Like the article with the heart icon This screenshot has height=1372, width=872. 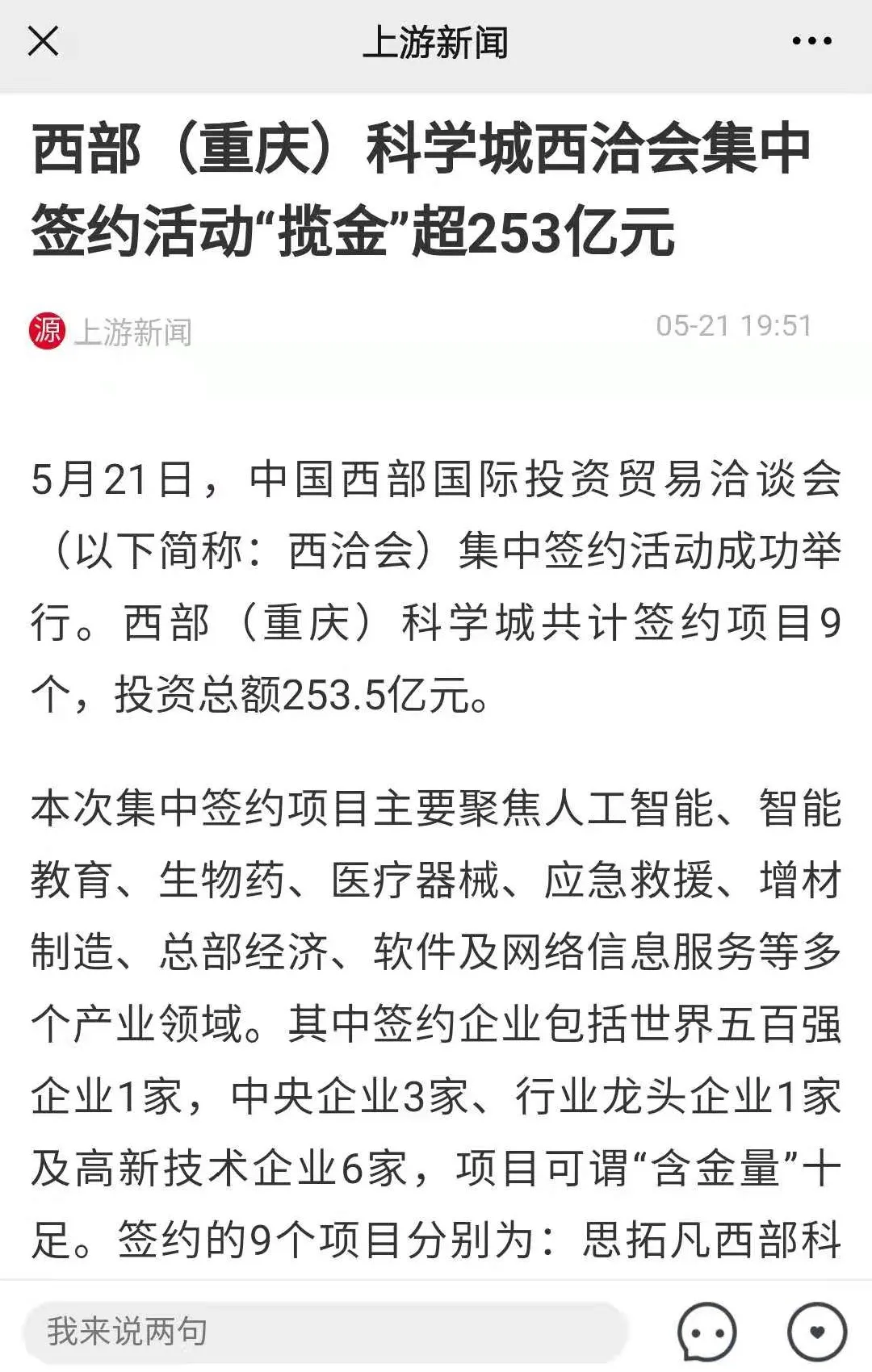pos(816,1332)
